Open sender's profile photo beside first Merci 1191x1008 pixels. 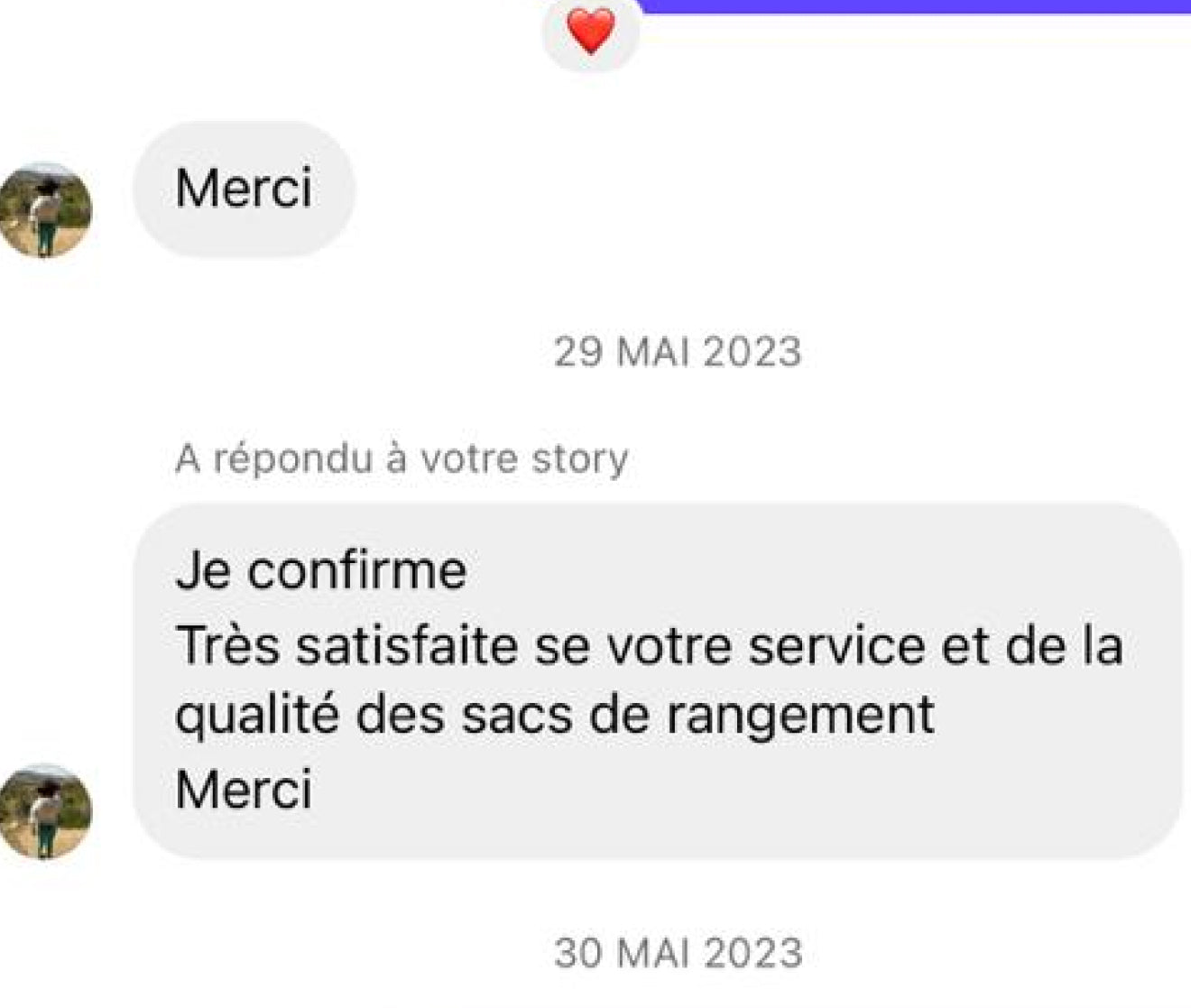pyautogui.click(x=45, y=209)
